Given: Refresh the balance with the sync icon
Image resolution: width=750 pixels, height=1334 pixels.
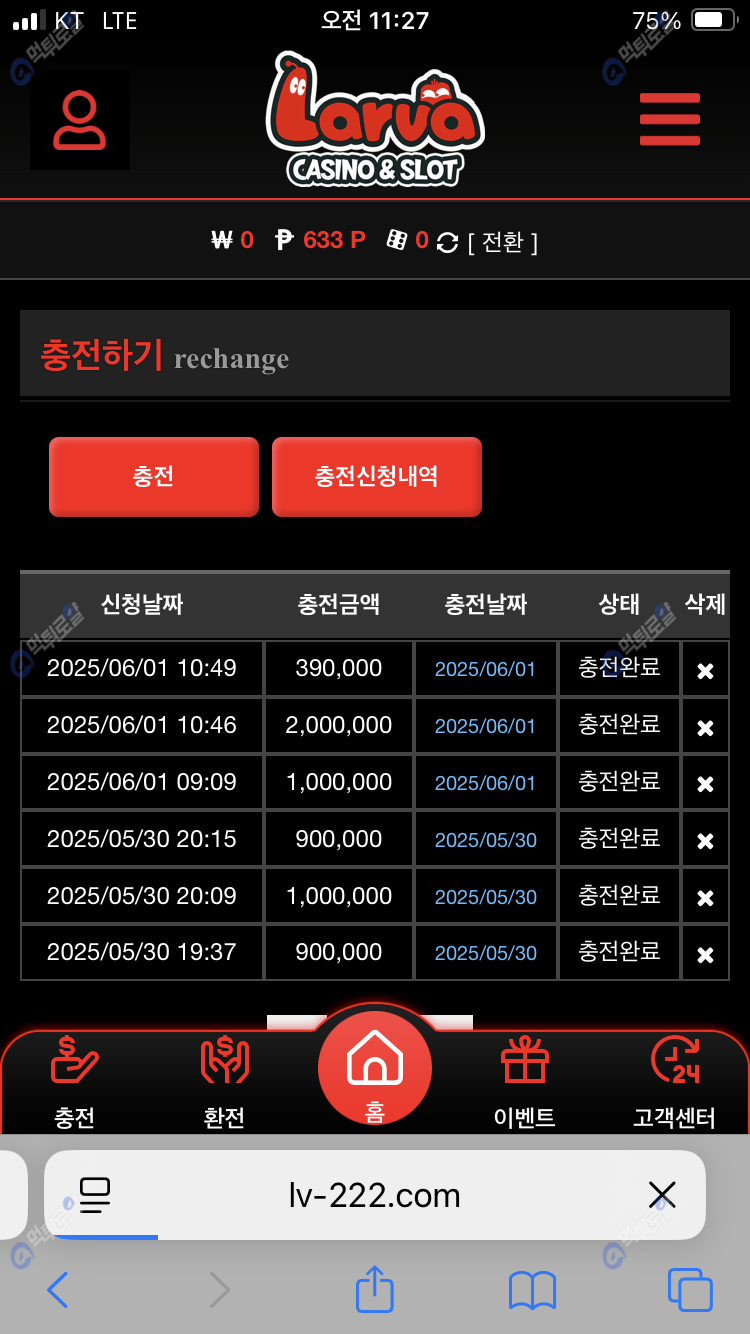Looking at the screenshot, I should pyautogui.click(x=448, y=242).
